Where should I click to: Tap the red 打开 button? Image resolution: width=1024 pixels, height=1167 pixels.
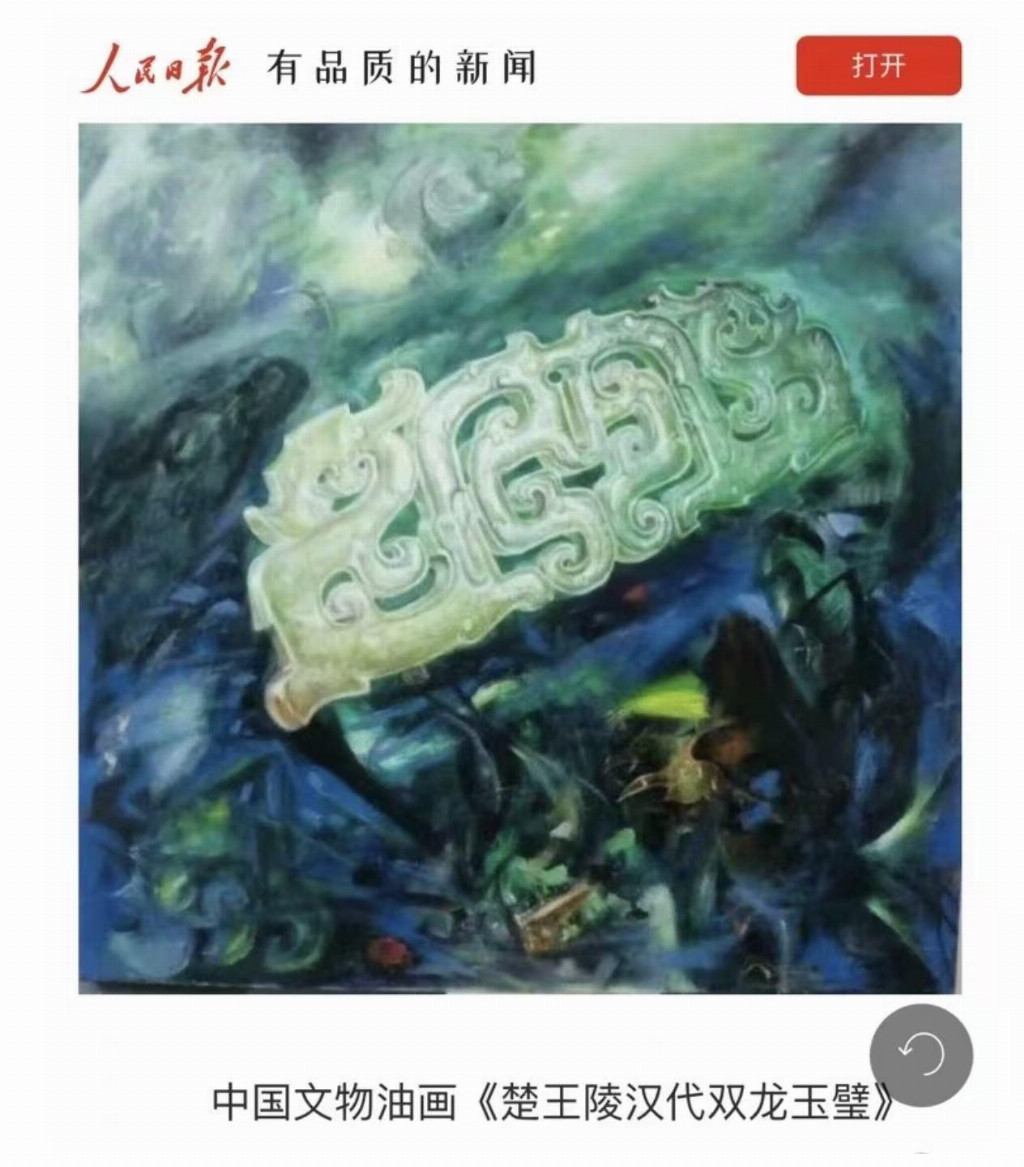click(878, 66)
